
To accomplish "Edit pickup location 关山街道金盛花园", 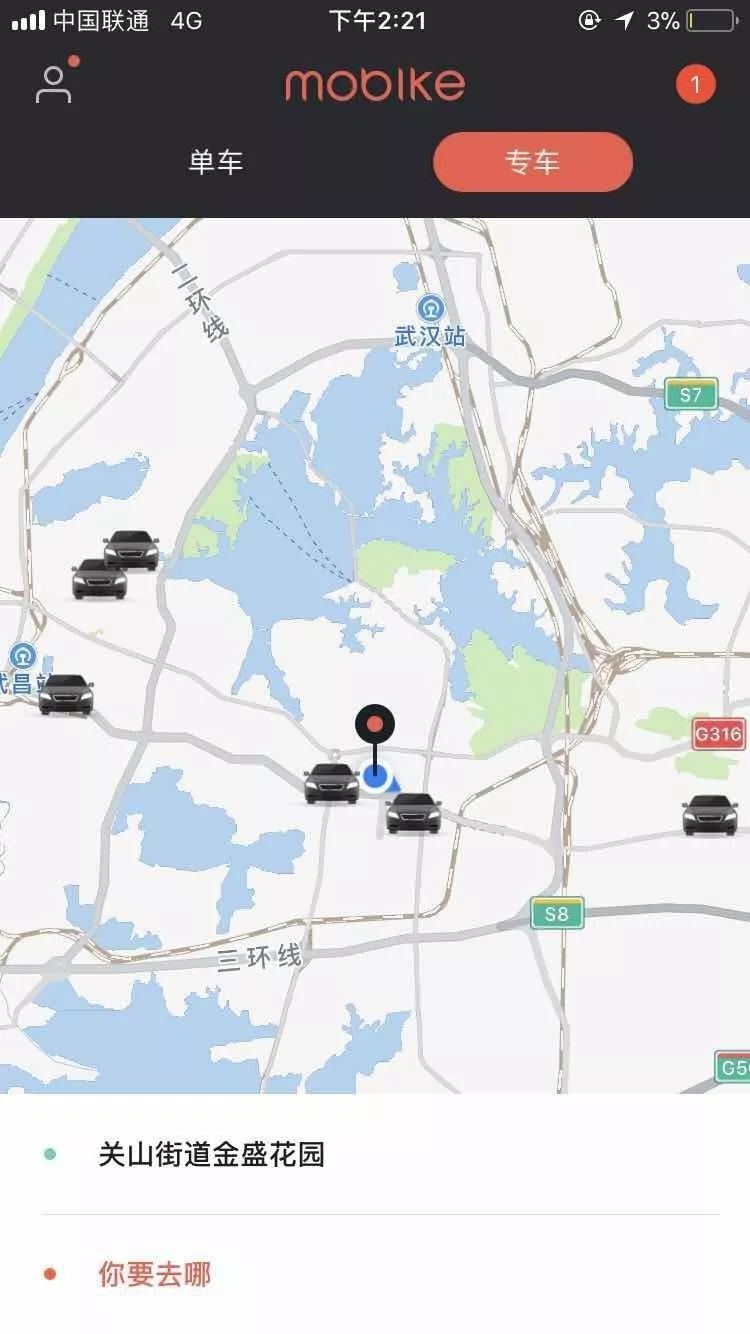I will (x=375, y=1155).
